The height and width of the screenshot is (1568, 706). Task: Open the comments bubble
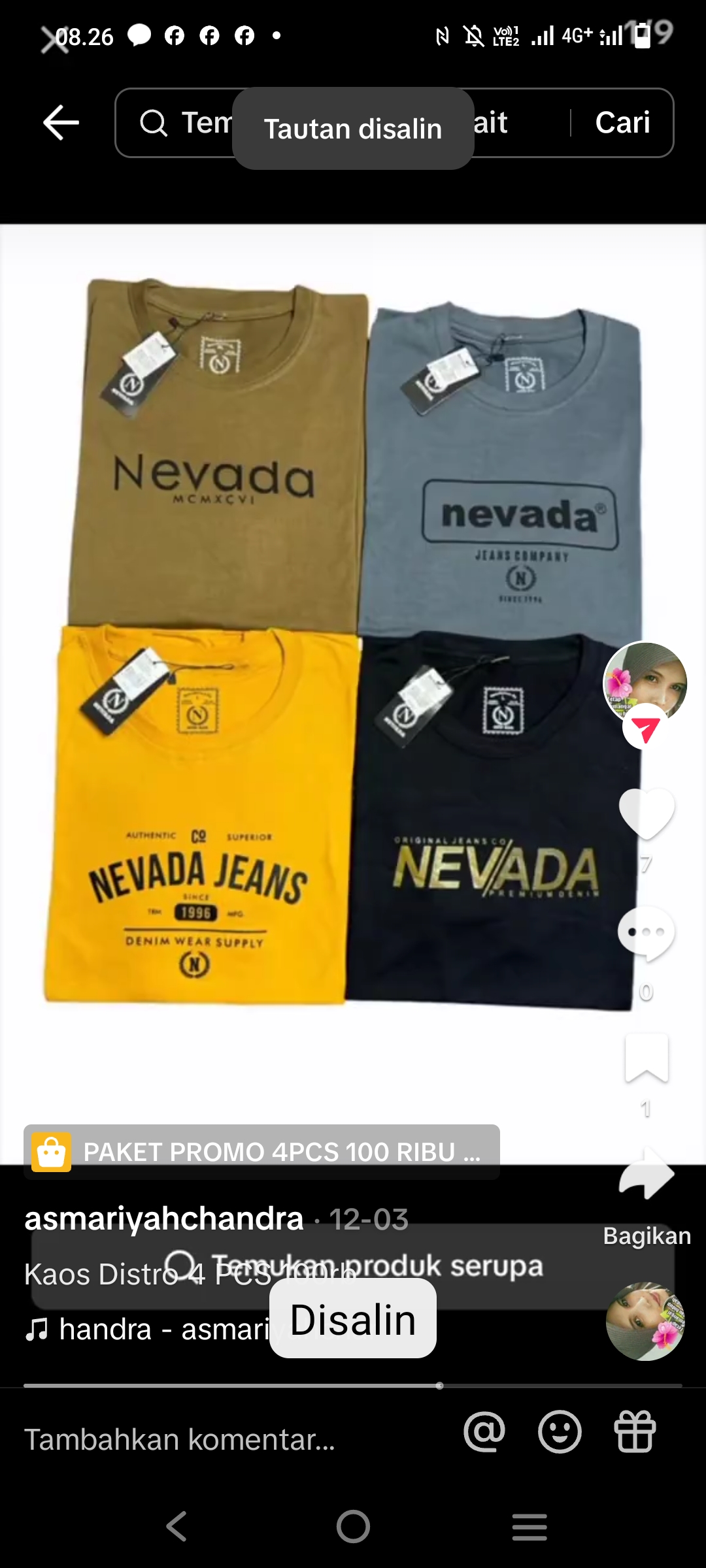(646, 933)
